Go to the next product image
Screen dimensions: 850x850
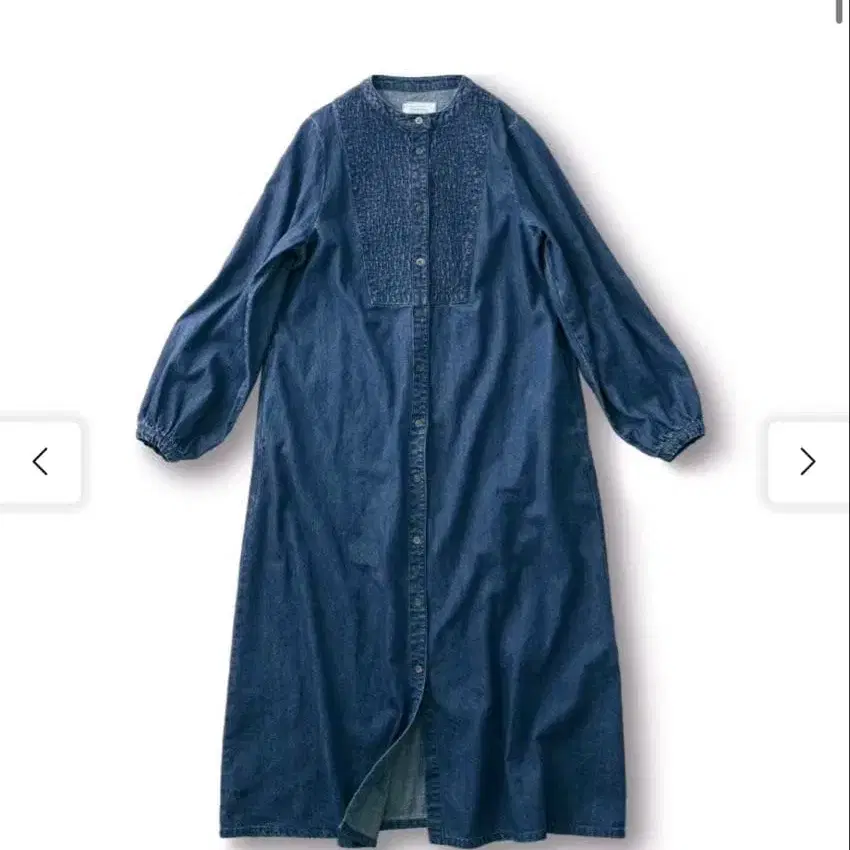pos(807,461)
